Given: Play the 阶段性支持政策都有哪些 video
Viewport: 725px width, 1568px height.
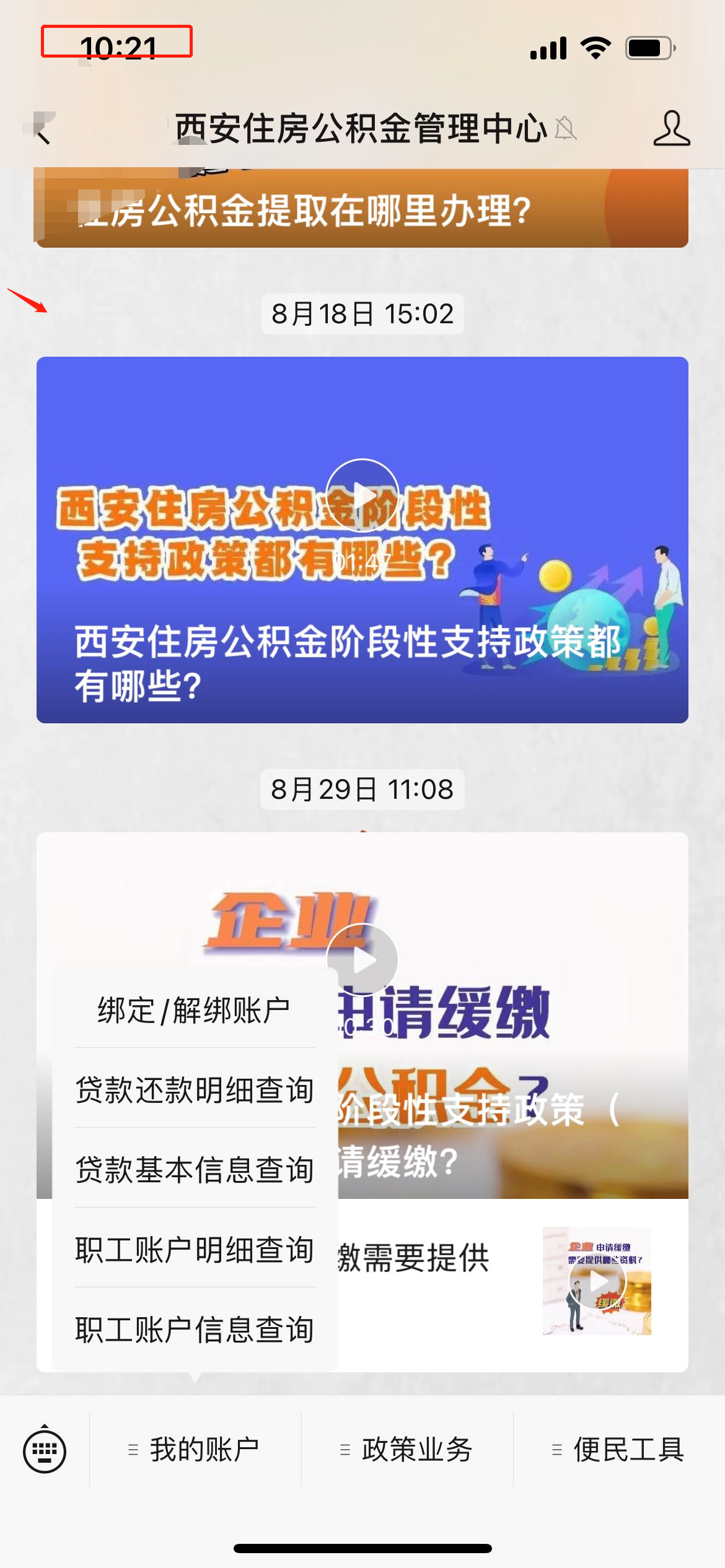Looking at the screenshot, I should tap(362, 495).
